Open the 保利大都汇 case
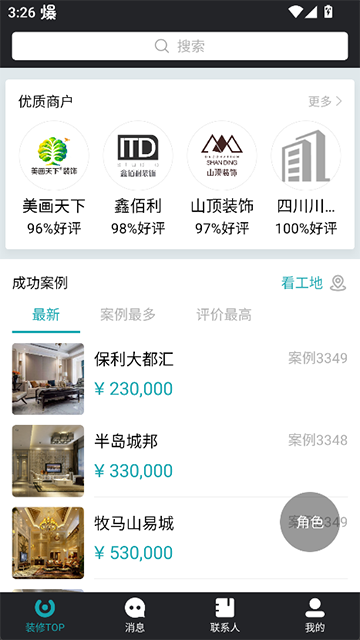 pyautogui.click(x=180, y=379)
